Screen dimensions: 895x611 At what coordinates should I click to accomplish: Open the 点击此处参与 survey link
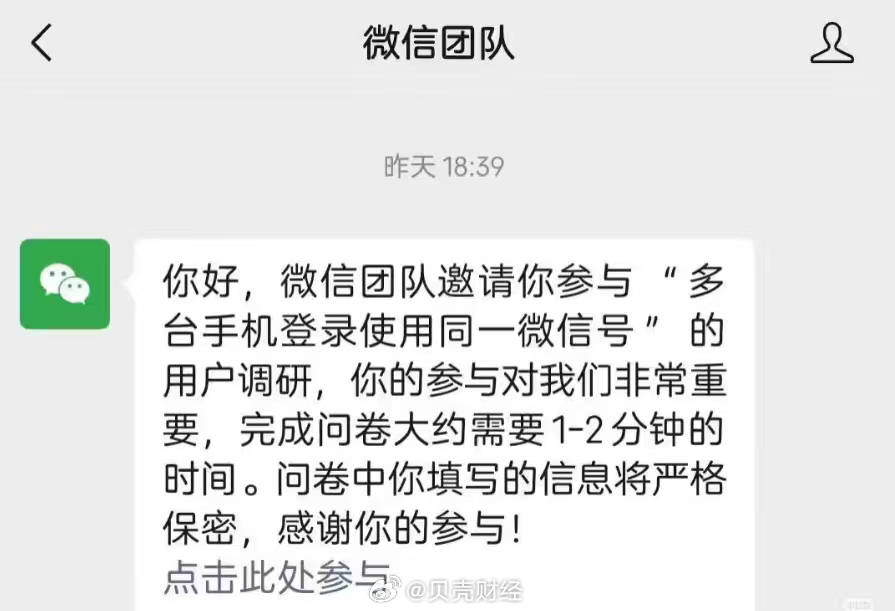pos(276,575)
